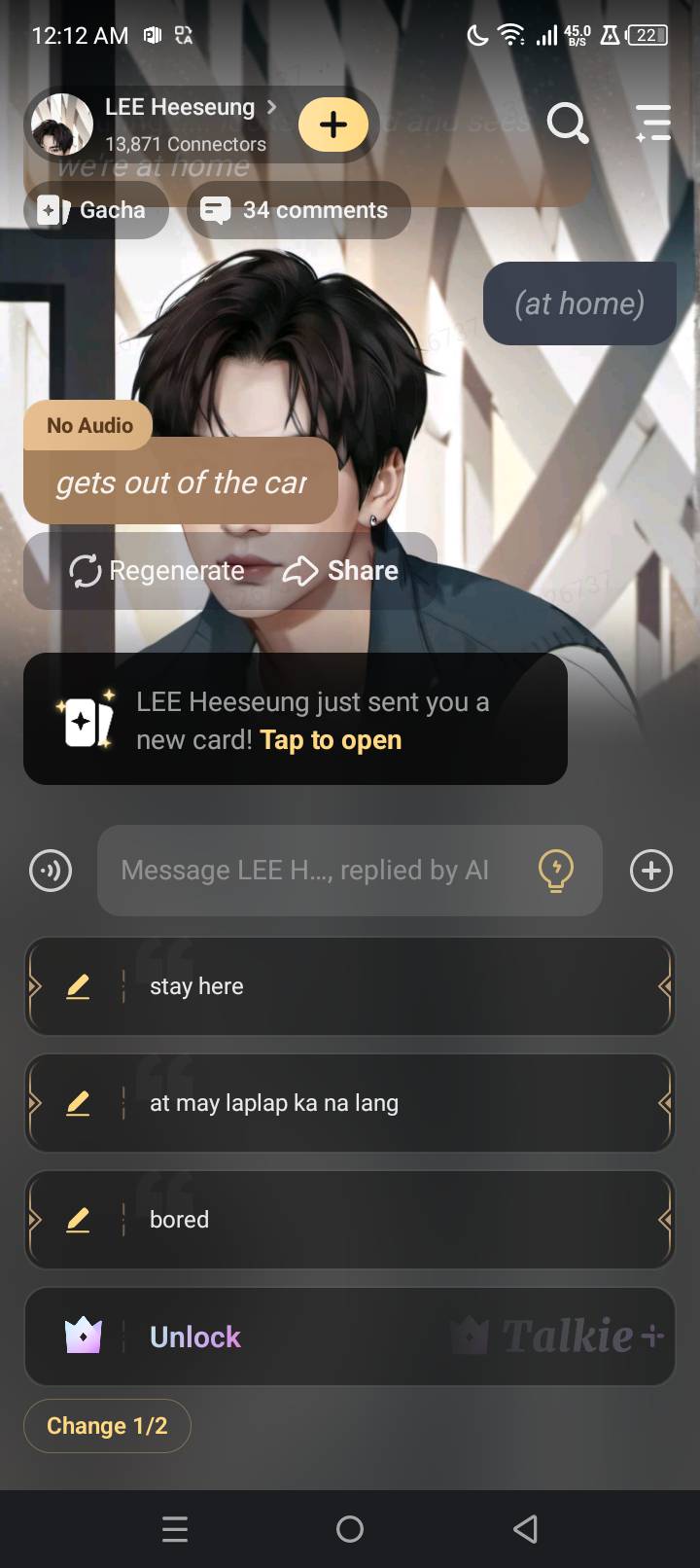Edit the 'bored' suggestion with pencil icon
The width and height of the screenshot is (700, 1568).
pos(78,1220)
